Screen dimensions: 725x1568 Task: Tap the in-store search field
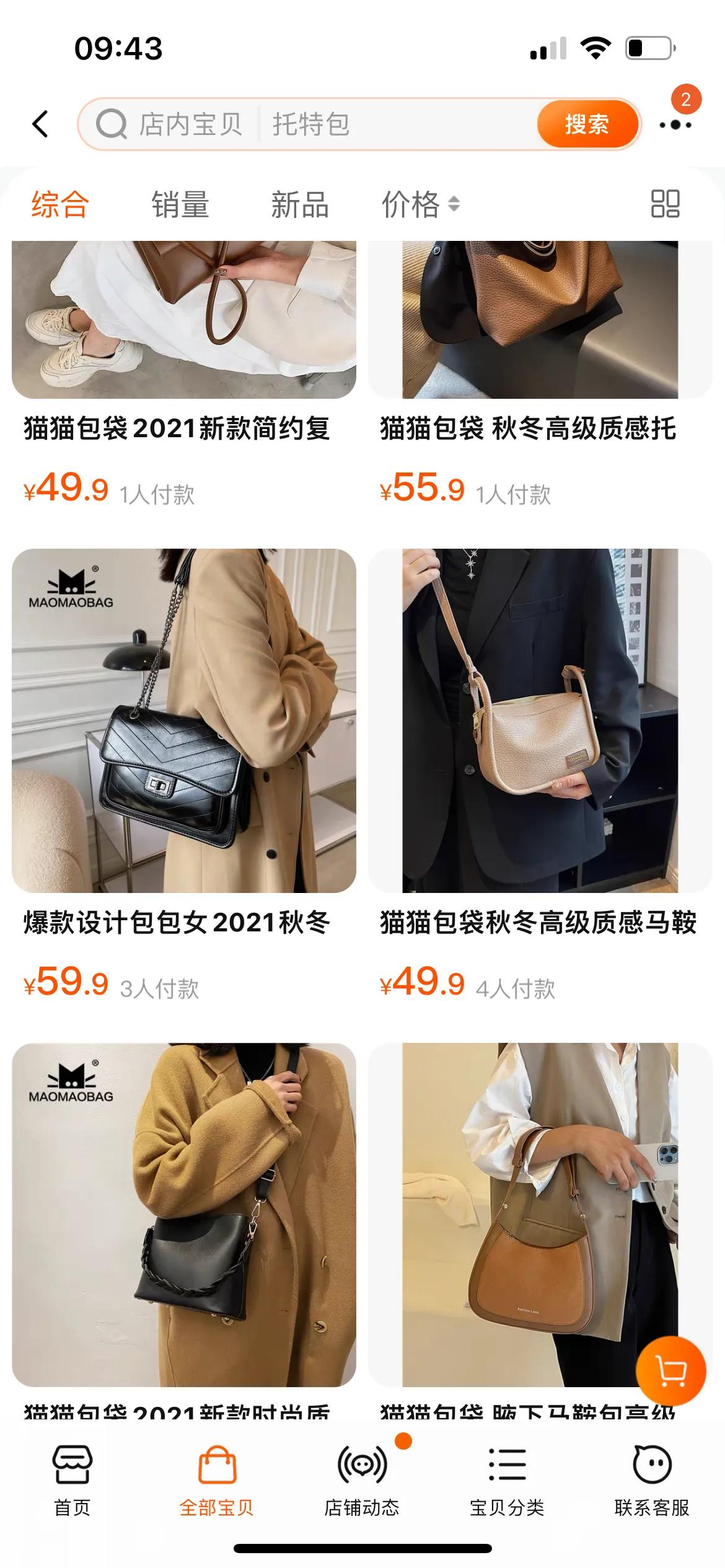click(322, 124)
